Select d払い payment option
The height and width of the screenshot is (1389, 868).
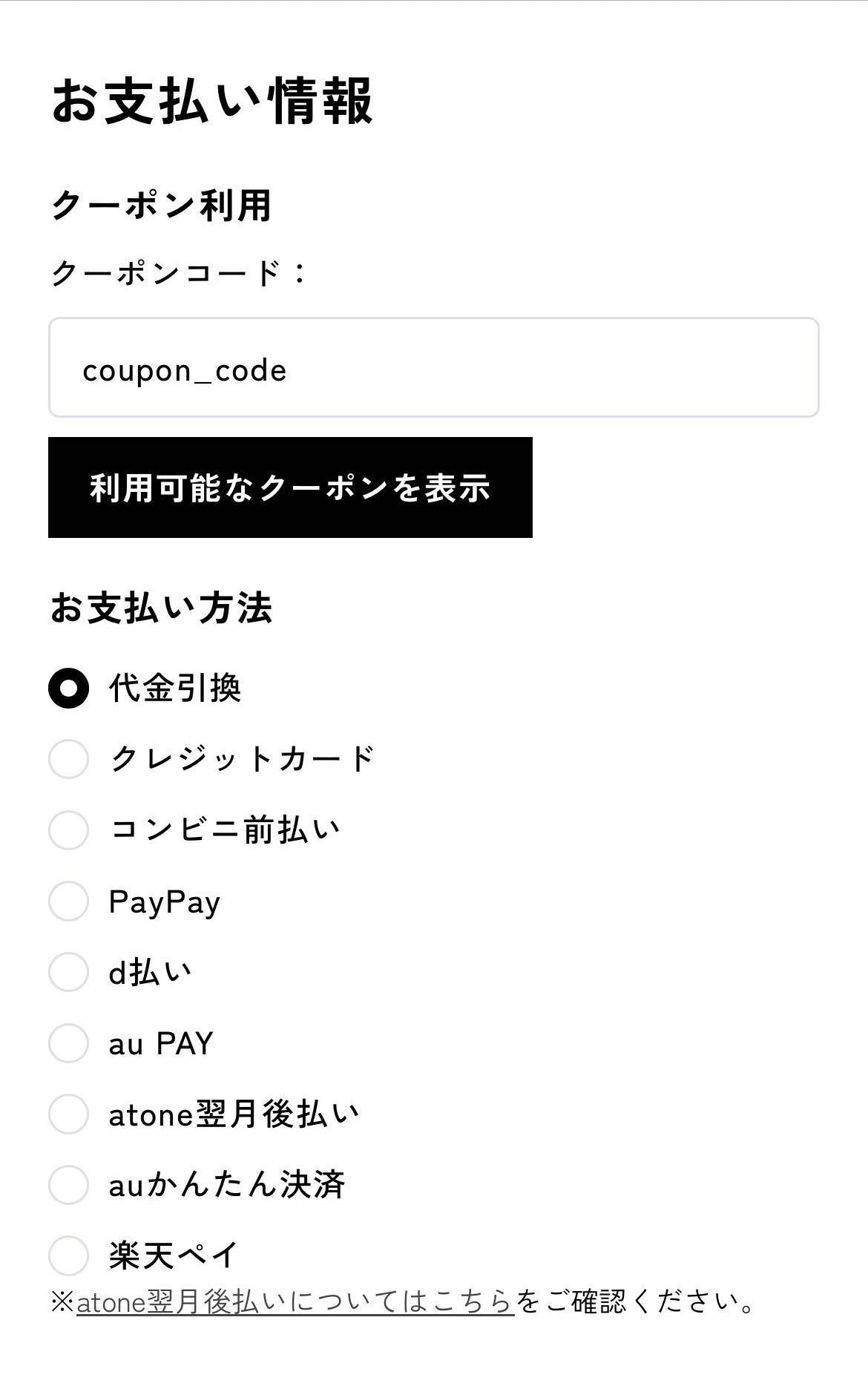(x=69, y=972)
